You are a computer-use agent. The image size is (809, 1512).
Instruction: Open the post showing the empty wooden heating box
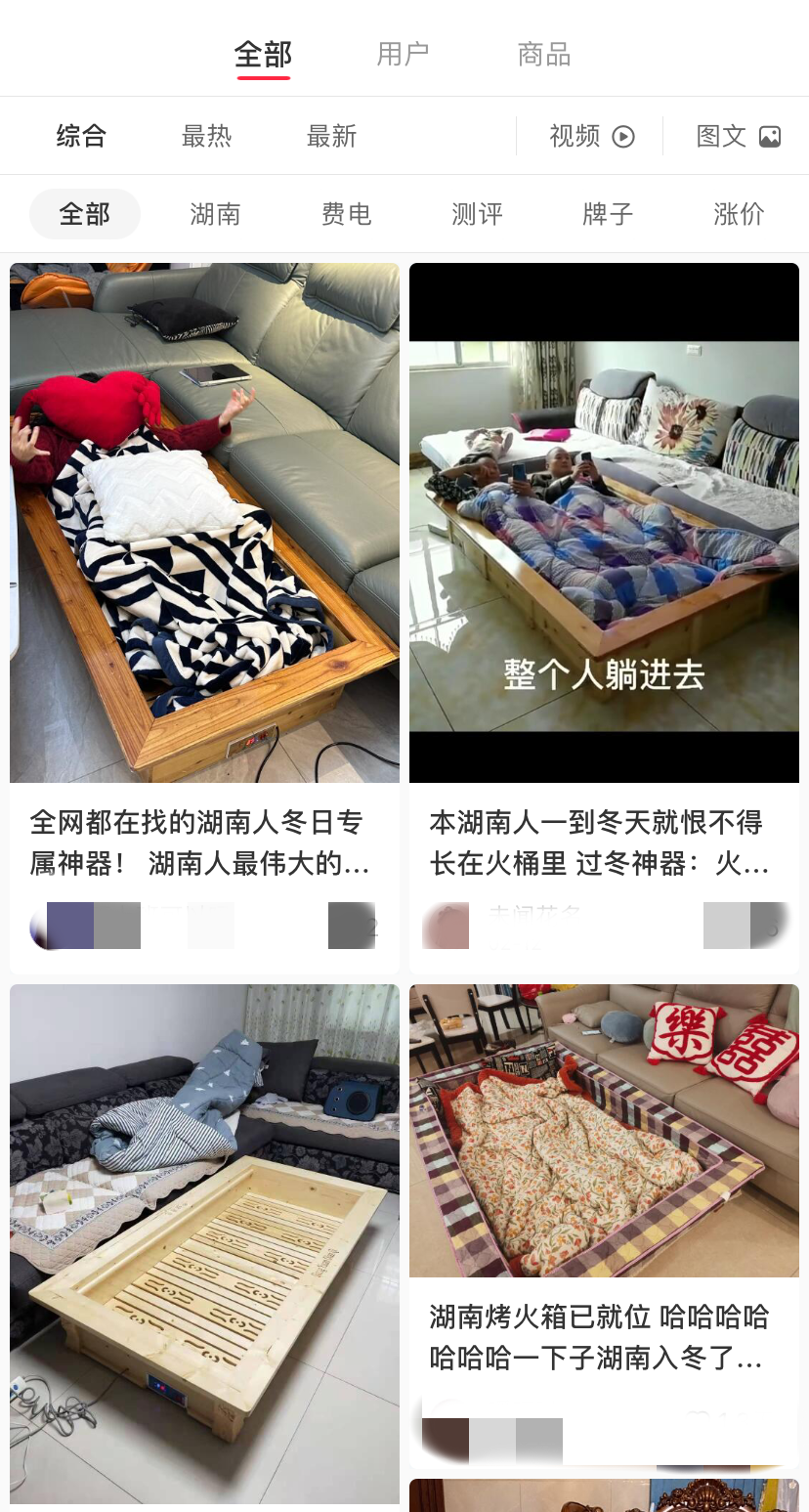point(204,1243)
